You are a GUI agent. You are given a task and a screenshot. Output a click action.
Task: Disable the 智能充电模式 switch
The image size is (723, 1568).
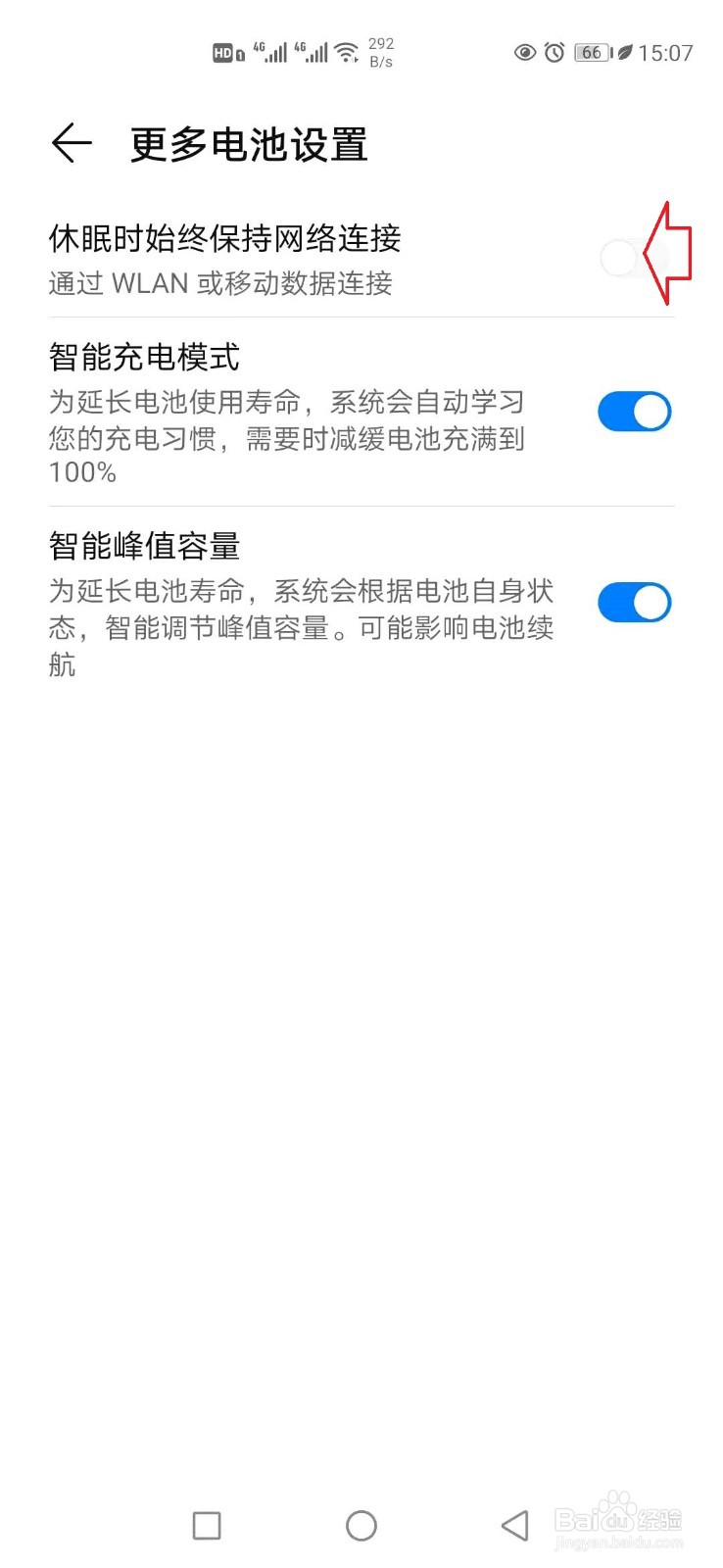coord(634,412)
